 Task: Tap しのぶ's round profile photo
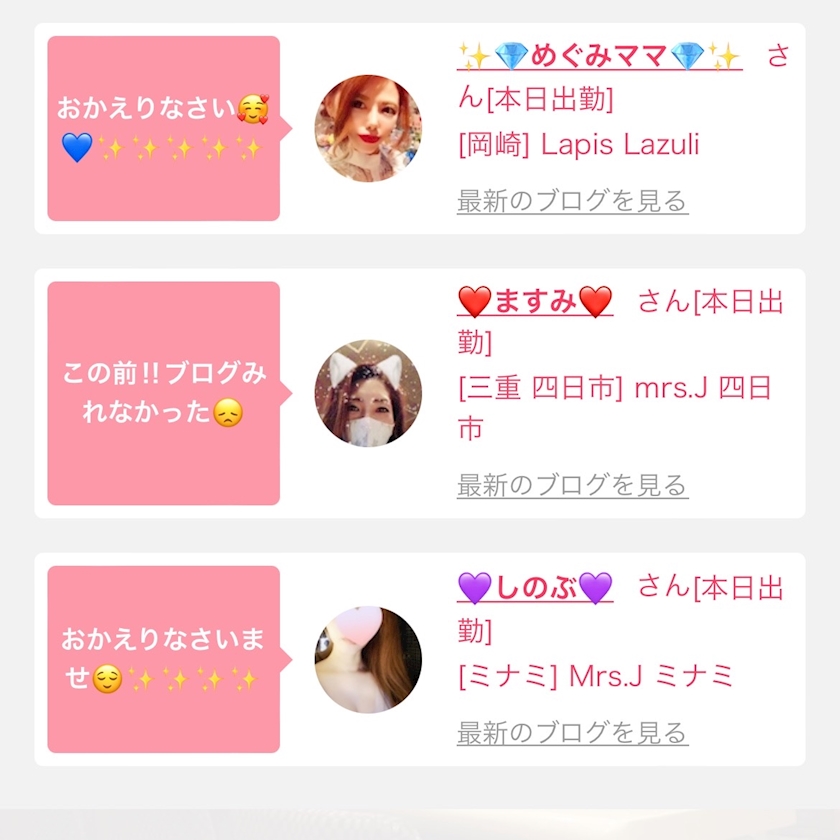coord(368,659)
